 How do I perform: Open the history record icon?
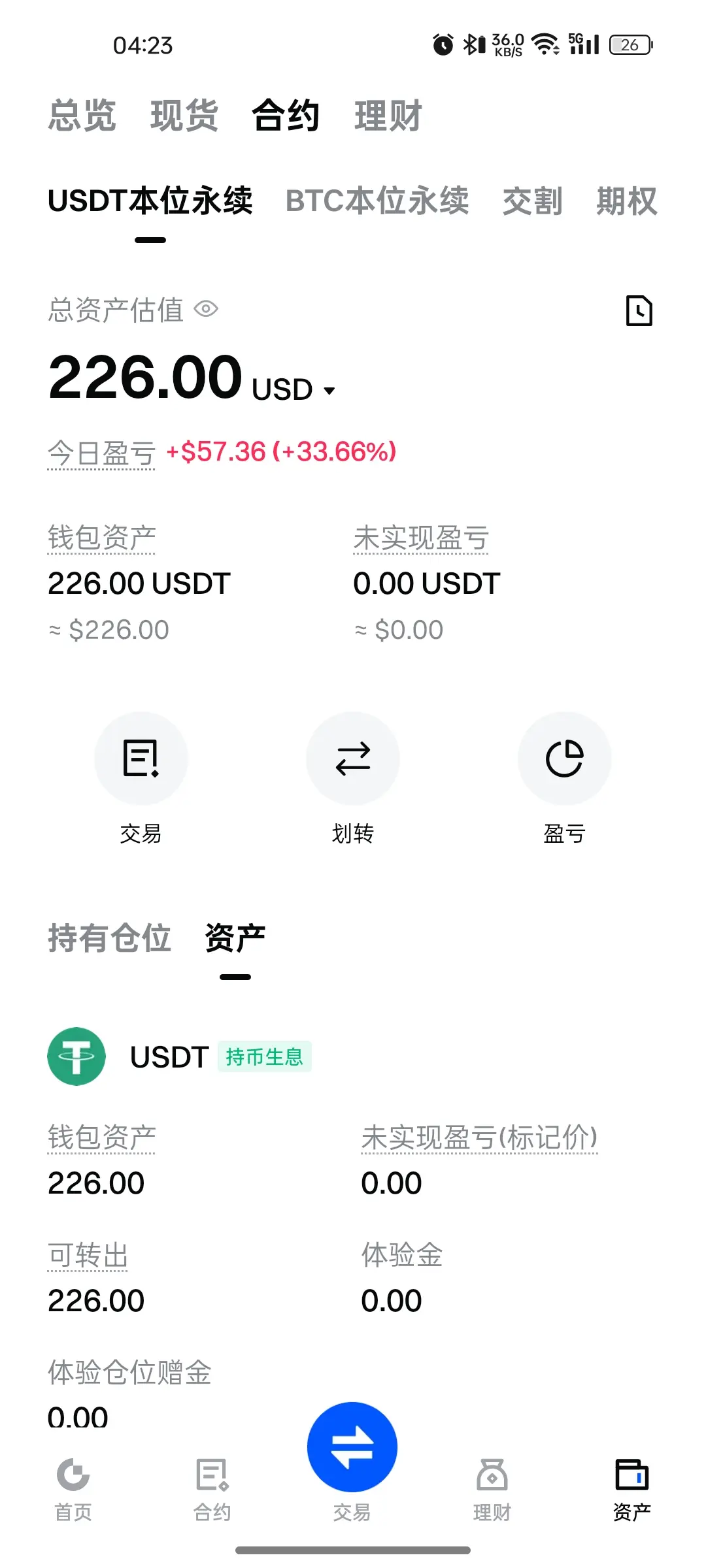[x=639, y=310]
